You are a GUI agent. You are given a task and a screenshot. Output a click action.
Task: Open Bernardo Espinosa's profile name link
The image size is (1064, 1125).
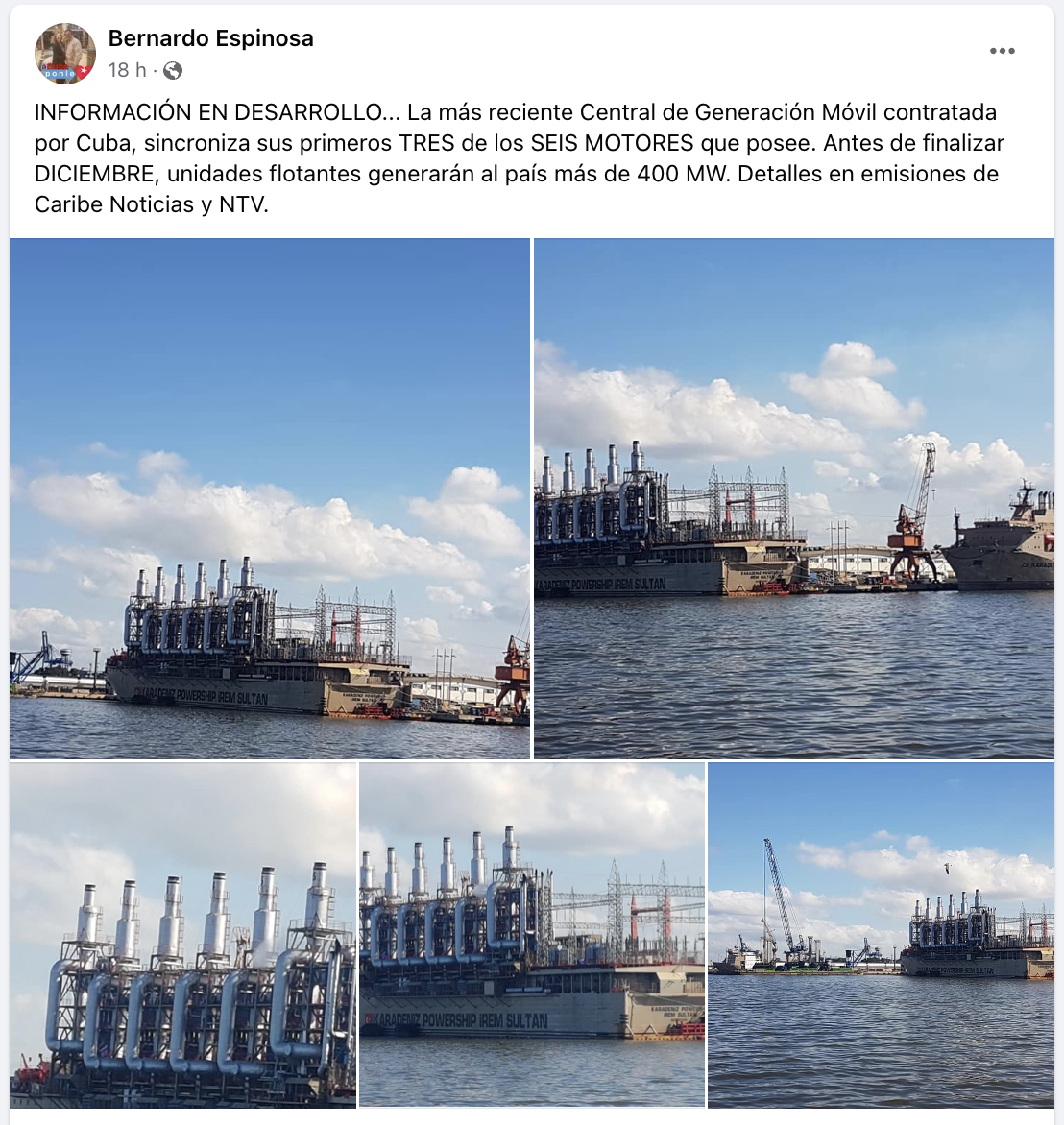pos(210,38)
